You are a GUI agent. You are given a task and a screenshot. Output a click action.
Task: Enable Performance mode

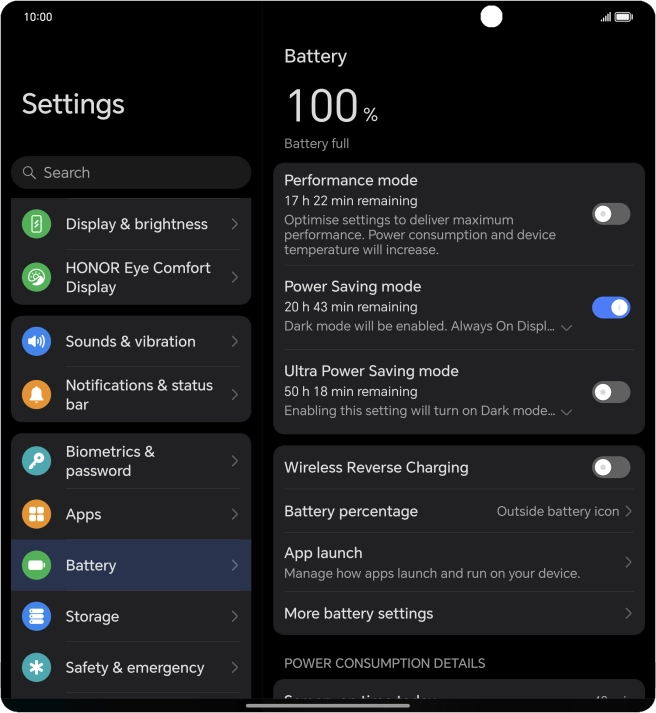click(611, 214)
